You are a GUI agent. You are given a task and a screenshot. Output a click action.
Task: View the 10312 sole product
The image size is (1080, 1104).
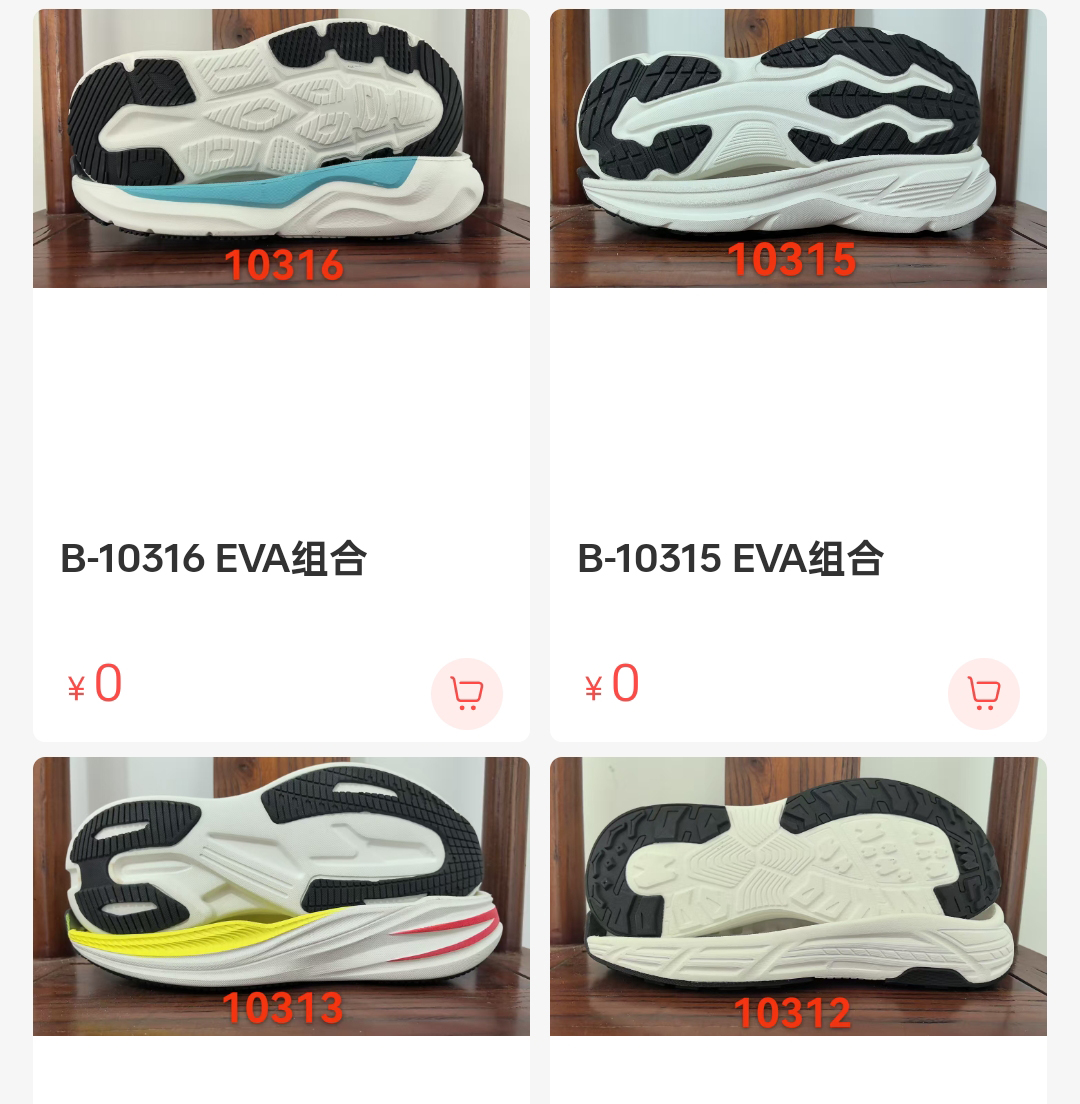pyautogui.click(x=798, y=895)
